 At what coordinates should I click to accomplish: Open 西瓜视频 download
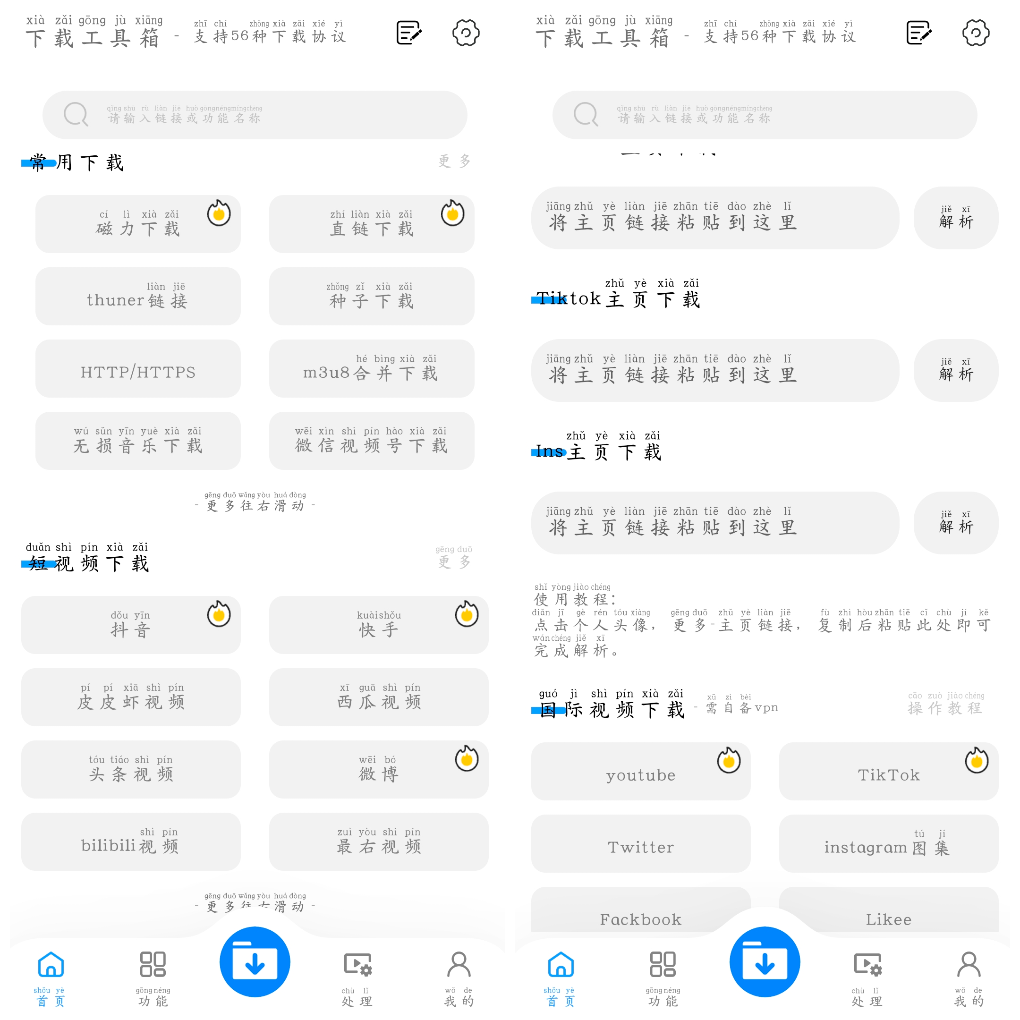379,698
